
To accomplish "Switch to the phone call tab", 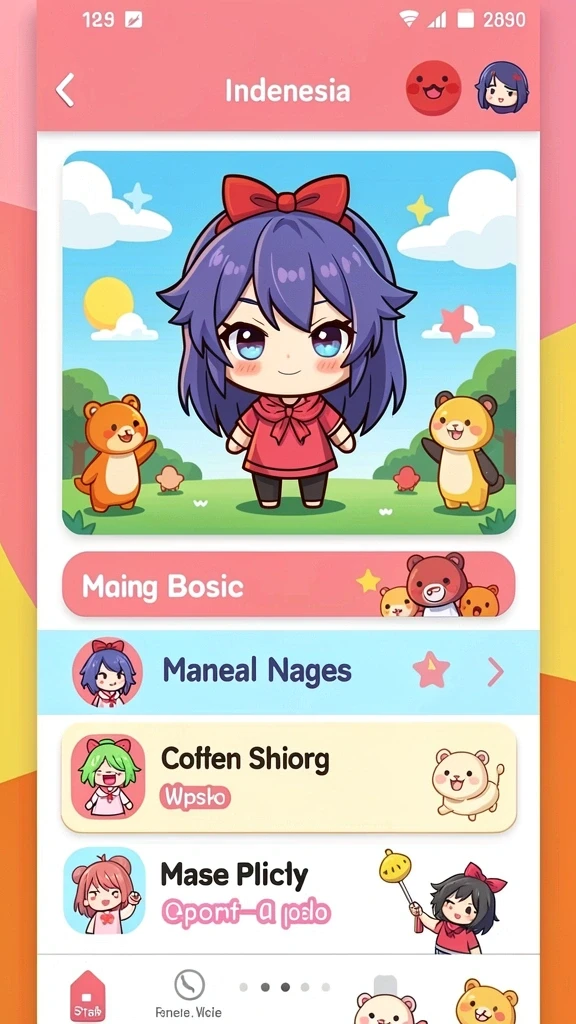I will (x=189, y=994).
